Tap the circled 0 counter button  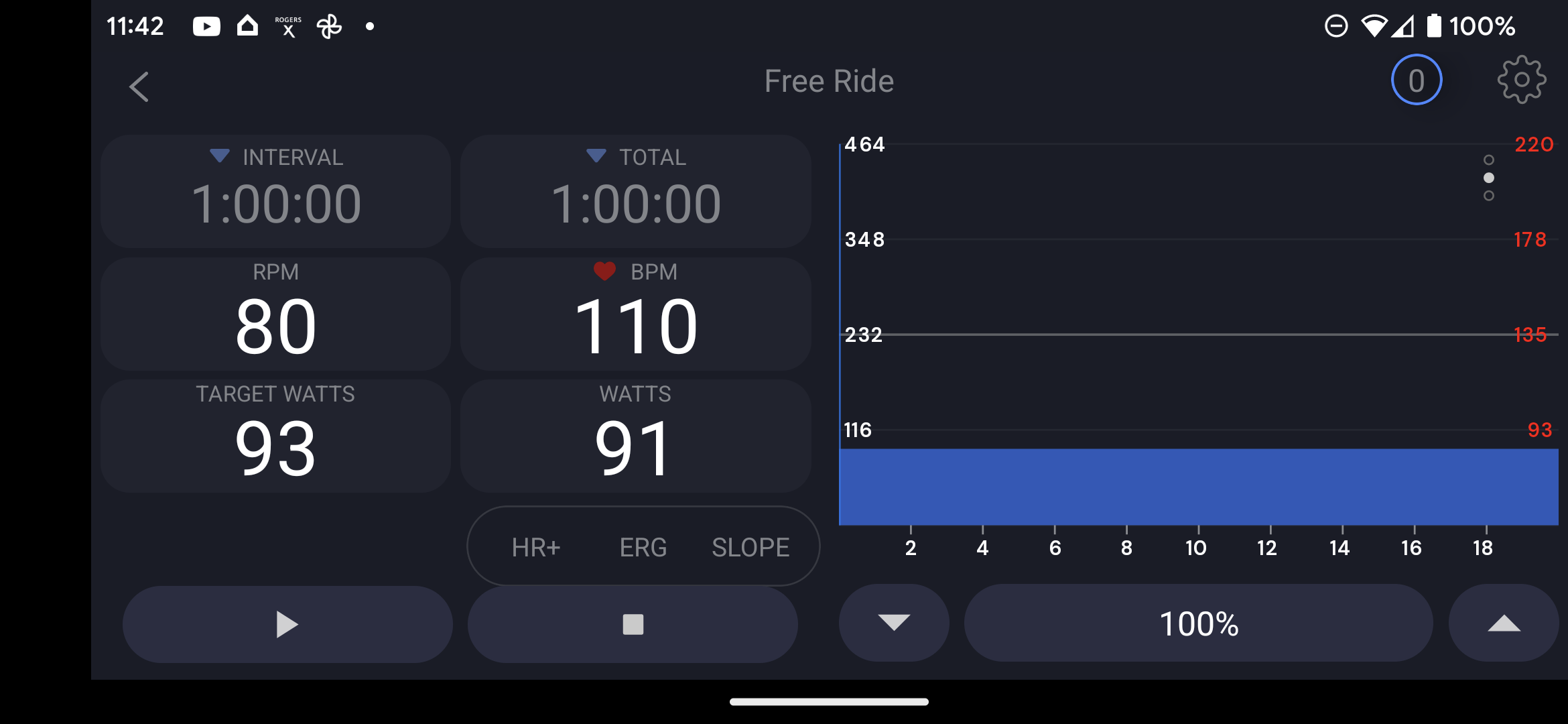(x=1416, y=80)
